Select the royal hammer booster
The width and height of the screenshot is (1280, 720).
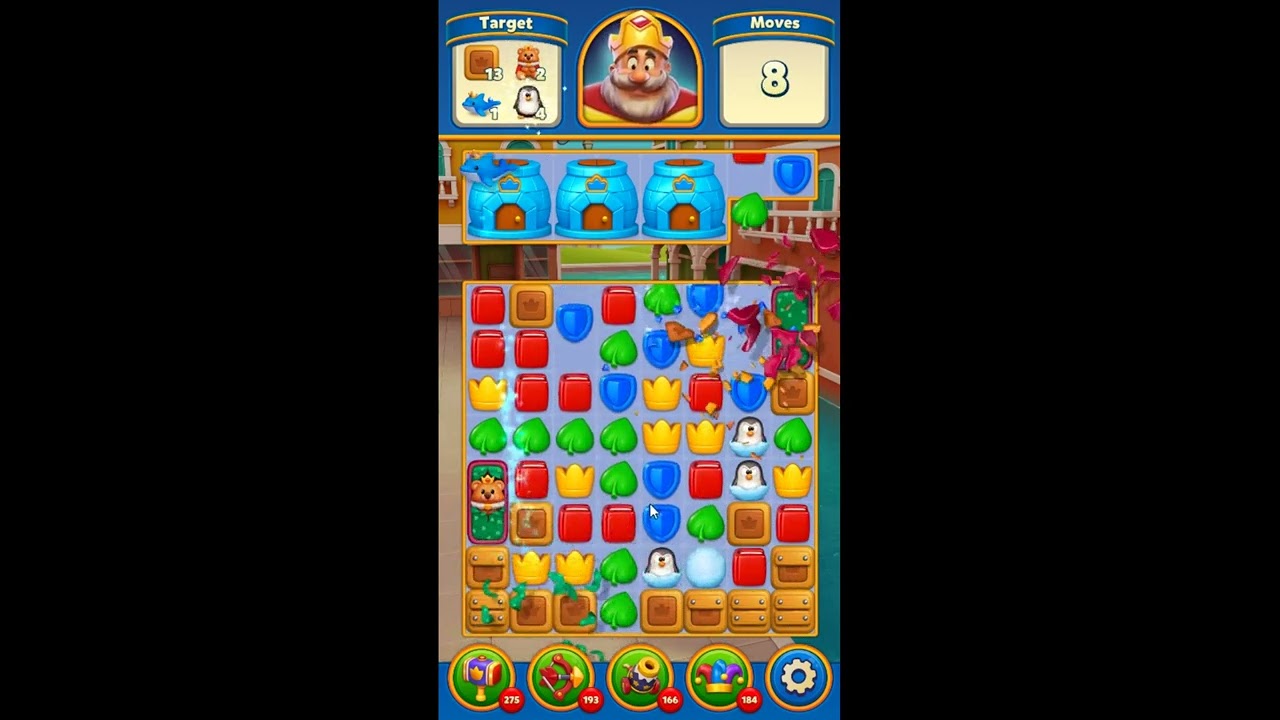483,677
